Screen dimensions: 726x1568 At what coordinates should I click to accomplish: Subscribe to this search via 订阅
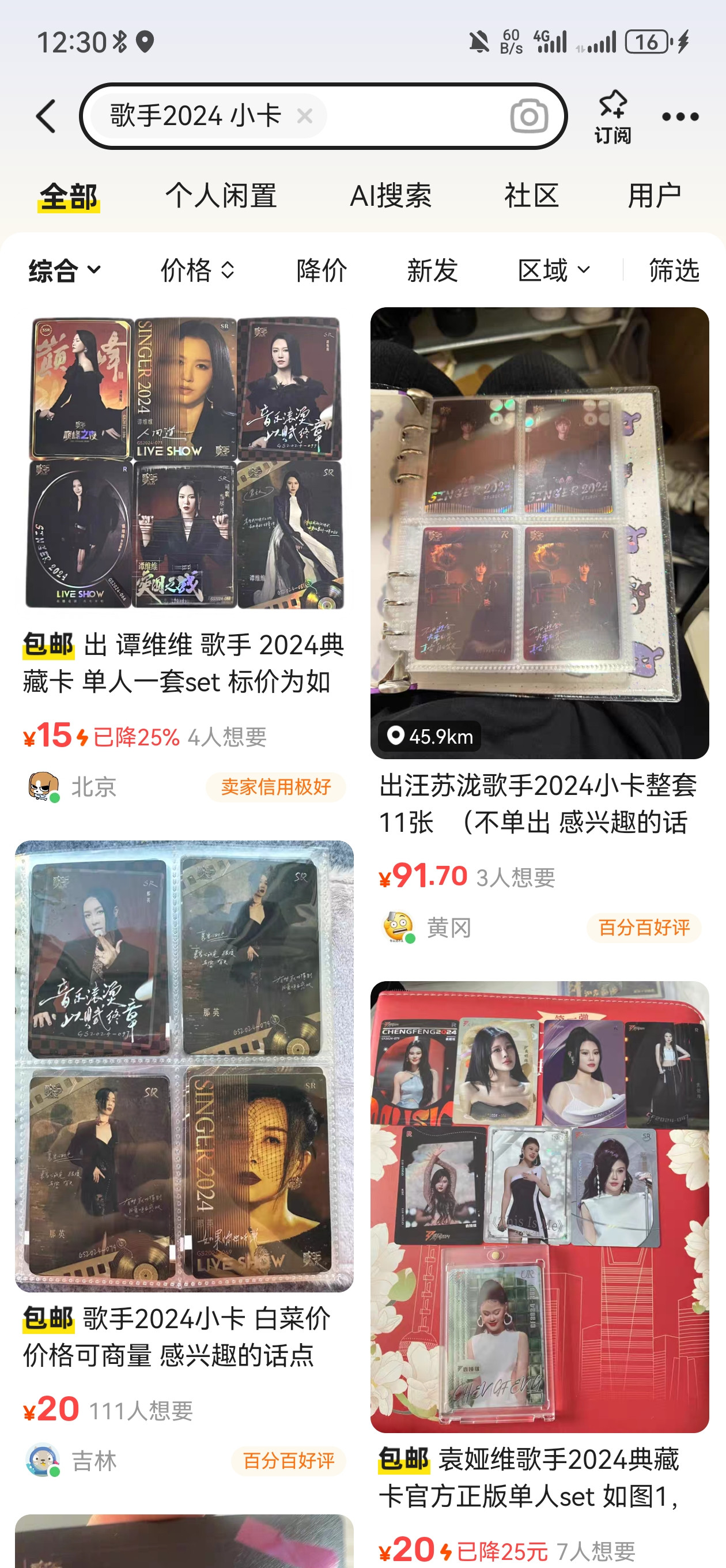click(x=612, y=117)
